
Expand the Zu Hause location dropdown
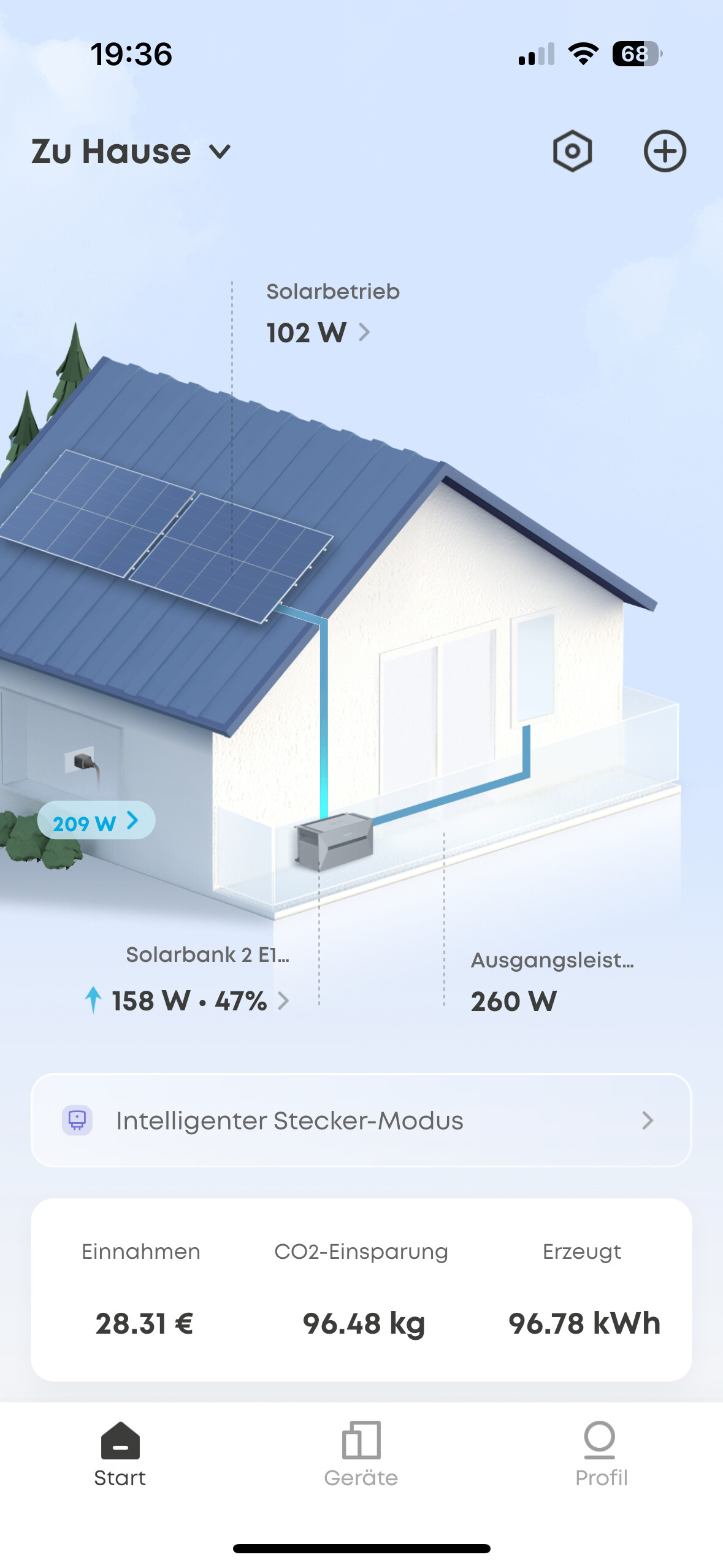tap(131, 152)
